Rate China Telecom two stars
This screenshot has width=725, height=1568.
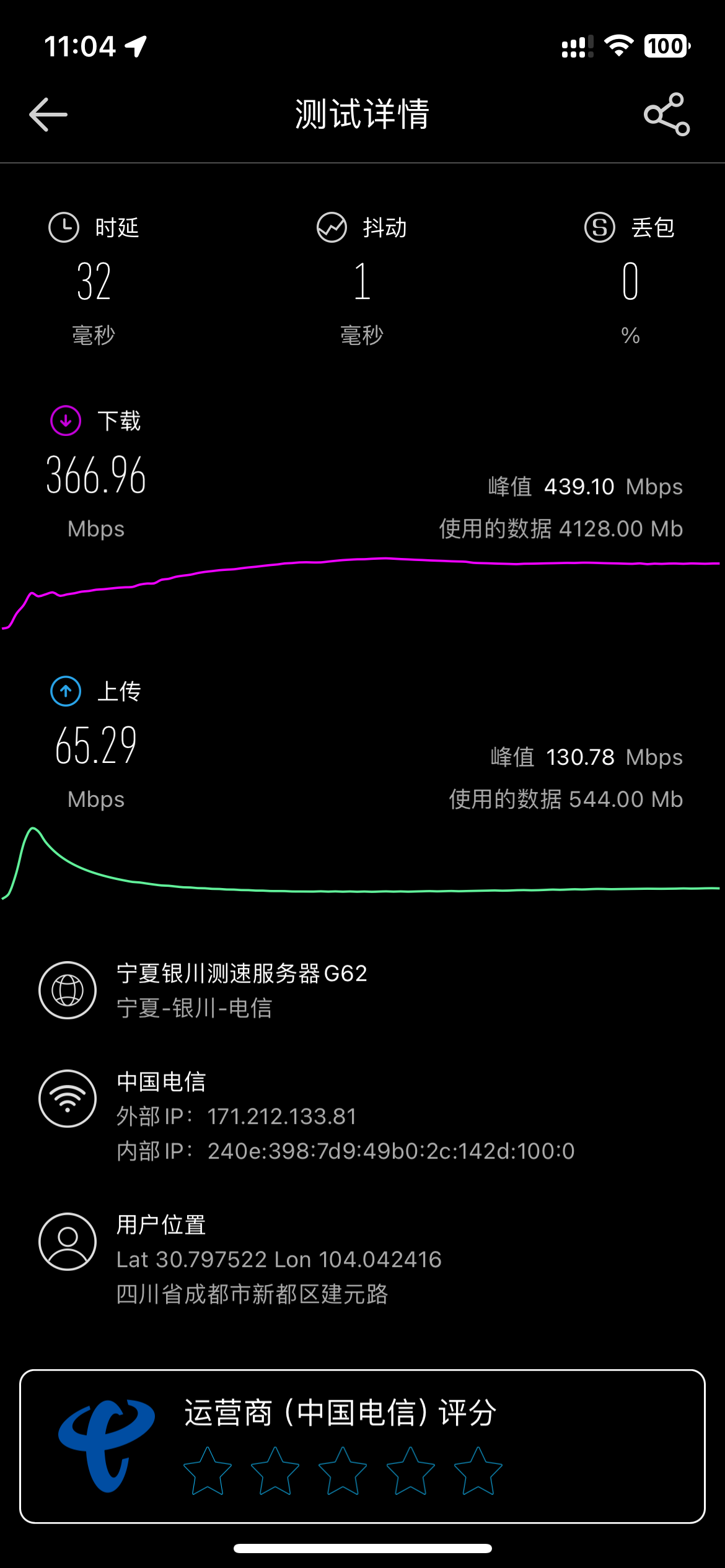coord(275,1471)
